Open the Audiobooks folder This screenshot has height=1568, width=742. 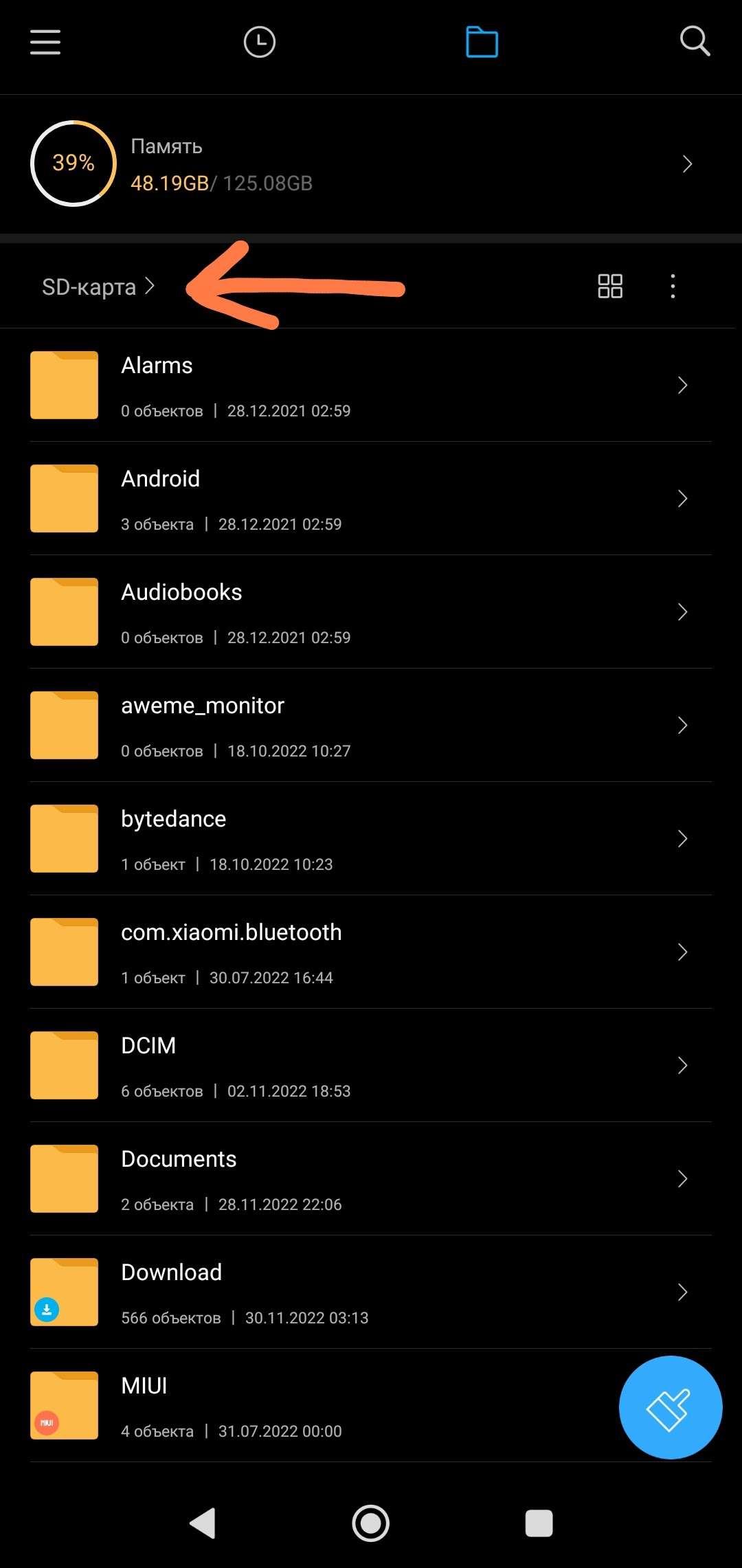click(x=275, y=612)
